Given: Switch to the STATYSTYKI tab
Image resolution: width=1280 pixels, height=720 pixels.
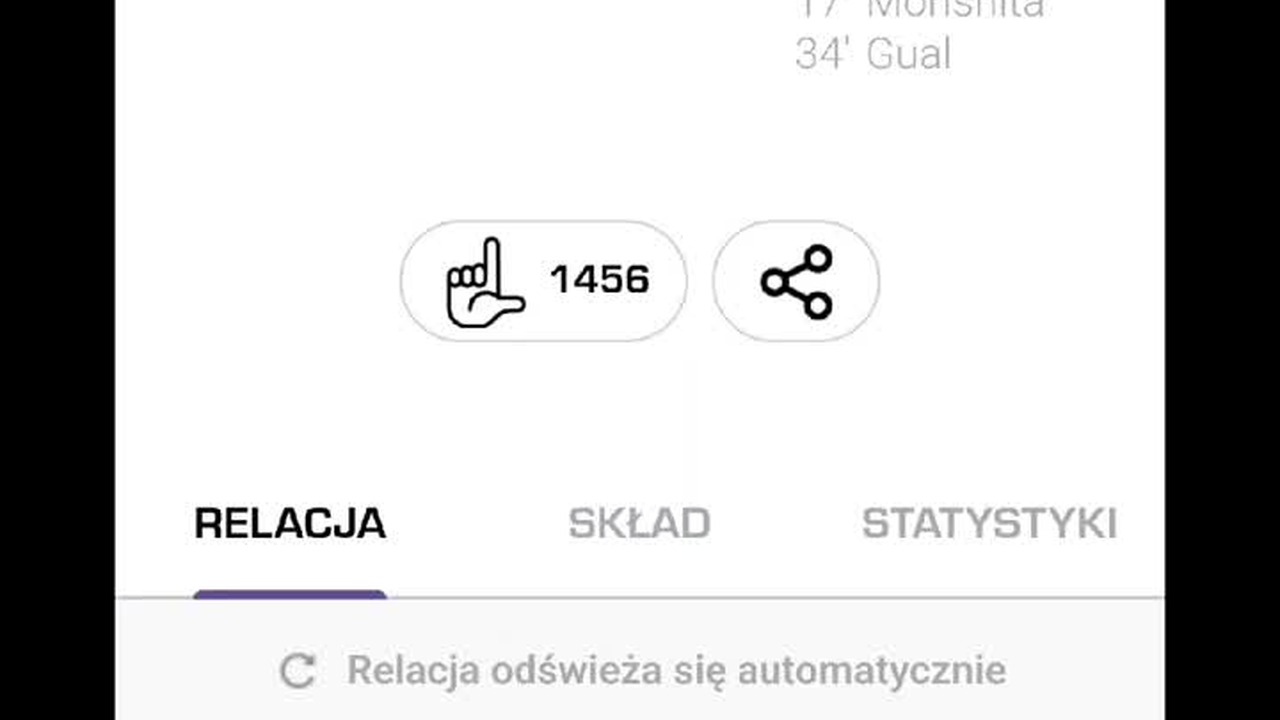Looking at the screenshot, I should 989,524.
